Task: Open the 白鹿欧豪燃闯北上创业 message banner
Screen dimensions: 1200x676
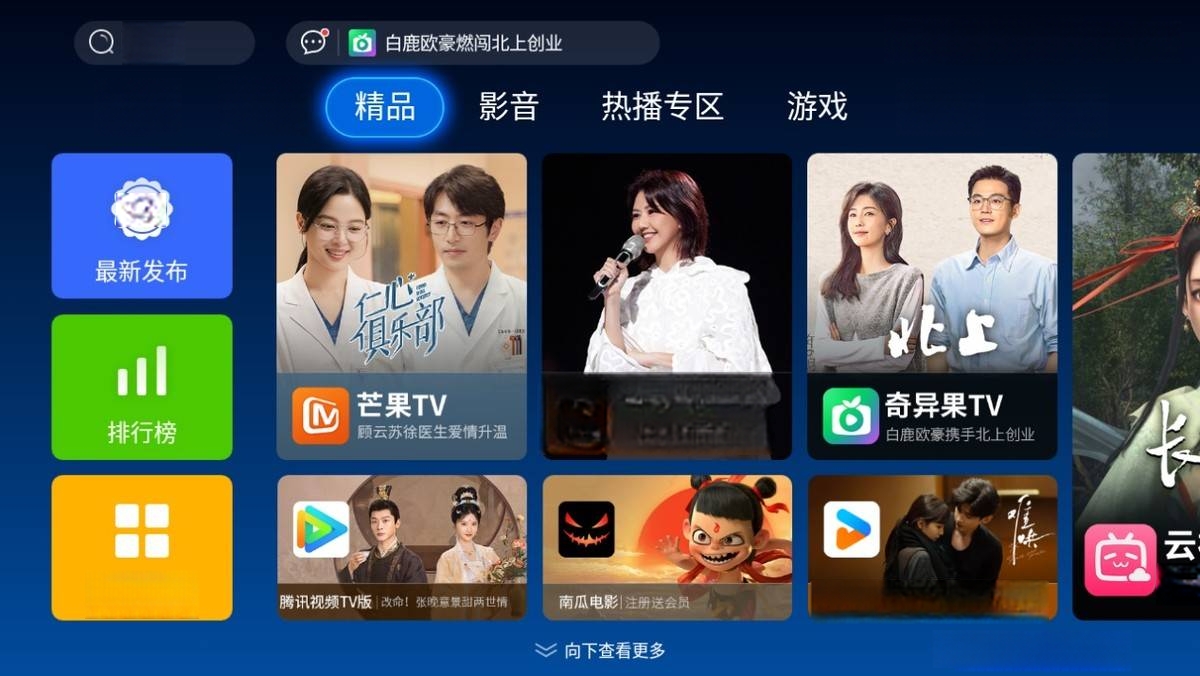Action: tap(472, 43)
